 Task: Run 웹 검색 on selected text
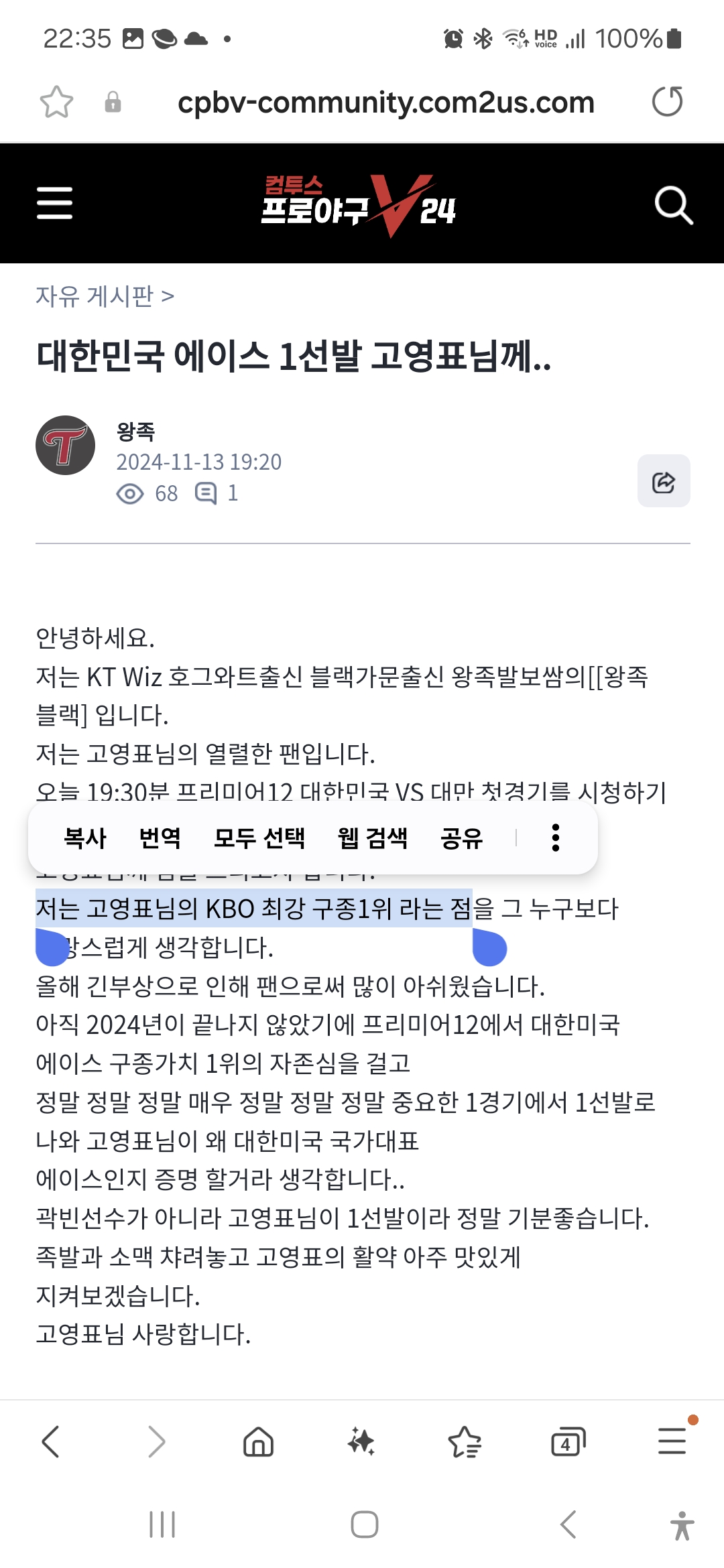click(x=373, y=838)
